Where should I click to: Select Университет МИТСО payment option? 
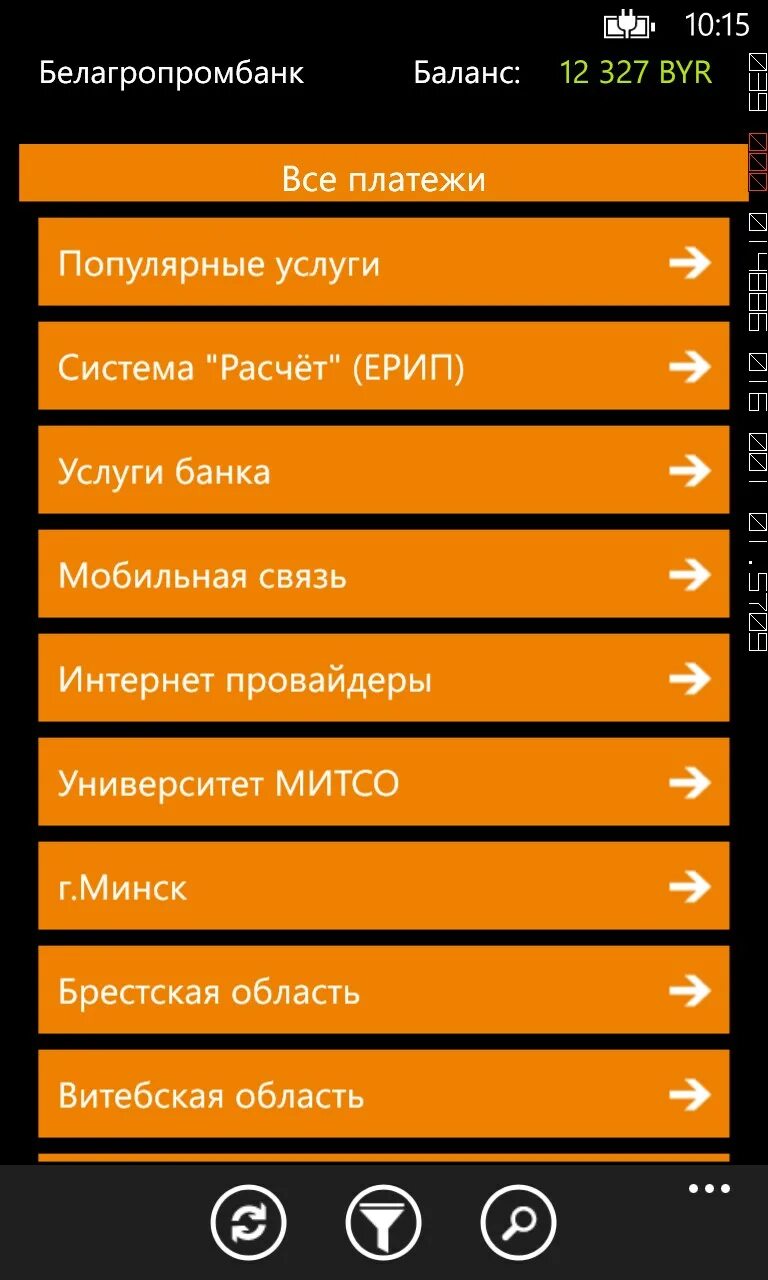pyautogui.click(x=384, y=782)
